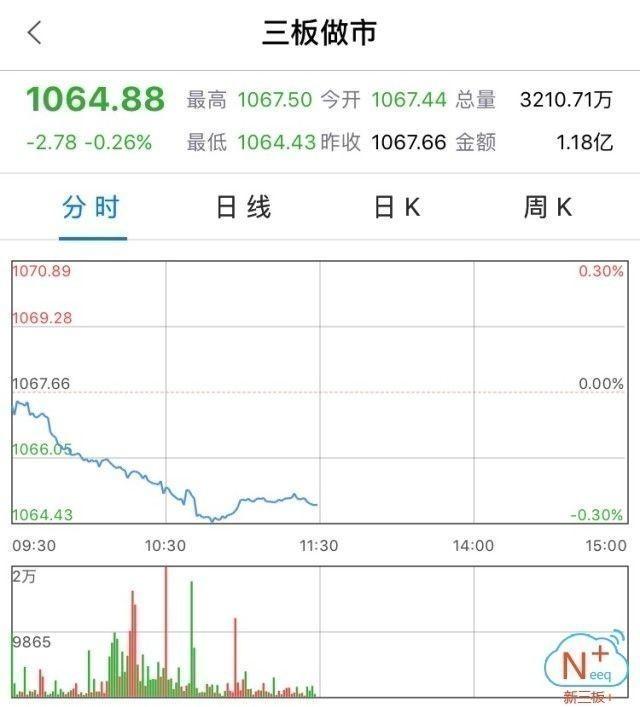640x707 pixels.
Task: Go back using the top-left arrow
Action: pos(35,33)
